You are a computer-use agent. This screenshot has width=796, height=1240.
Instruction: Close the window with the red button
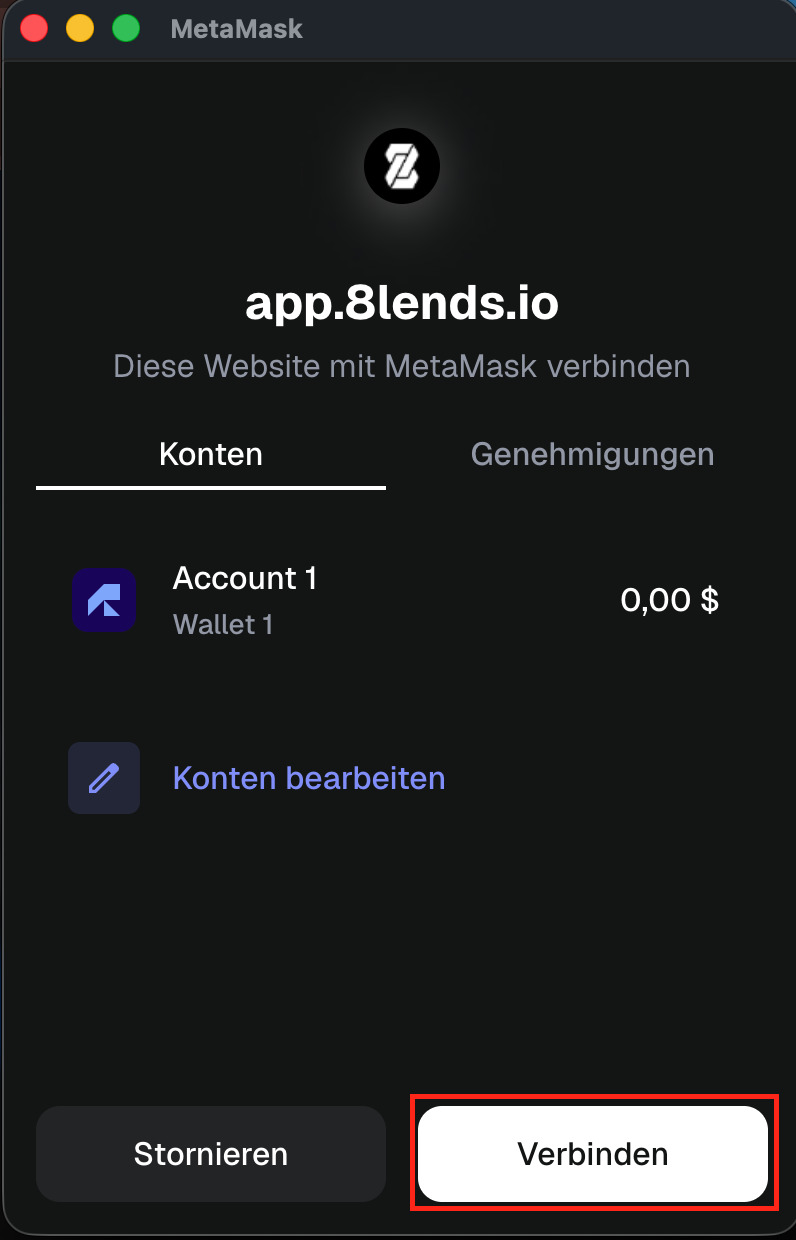pos(35,28)
